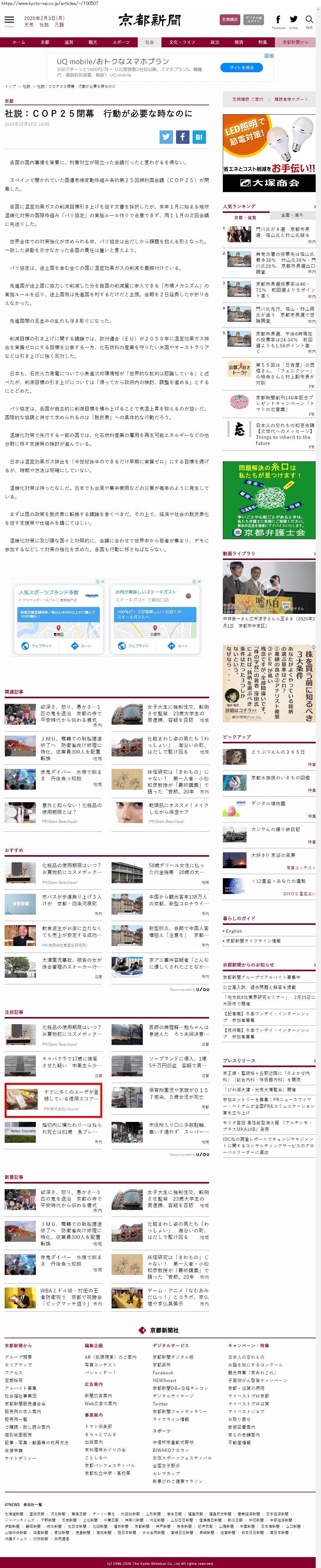
Task: Go to the 文化・ライフ section
Action: coord(182,42)
